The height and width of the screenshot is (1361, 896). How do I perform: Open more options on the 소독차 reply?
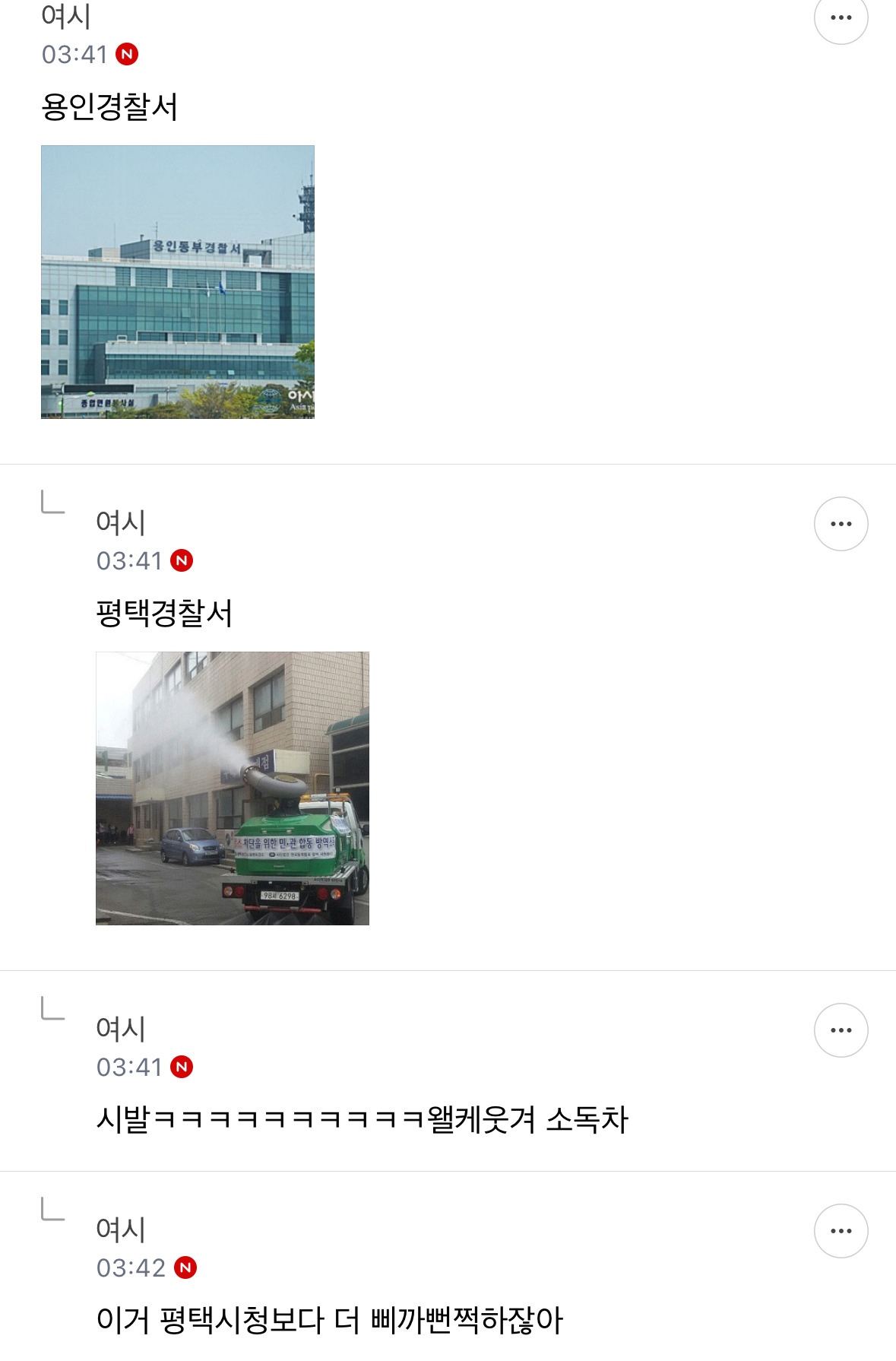841,1030
